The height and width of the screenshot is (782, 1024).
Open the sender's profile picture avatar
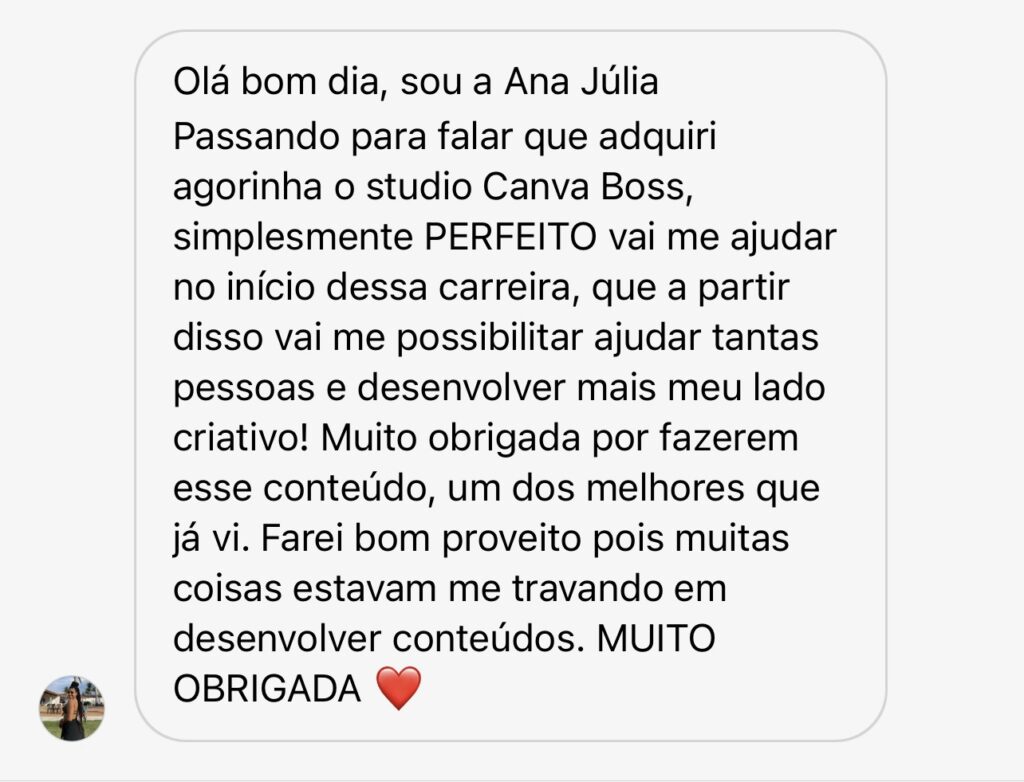coord(71,708)
